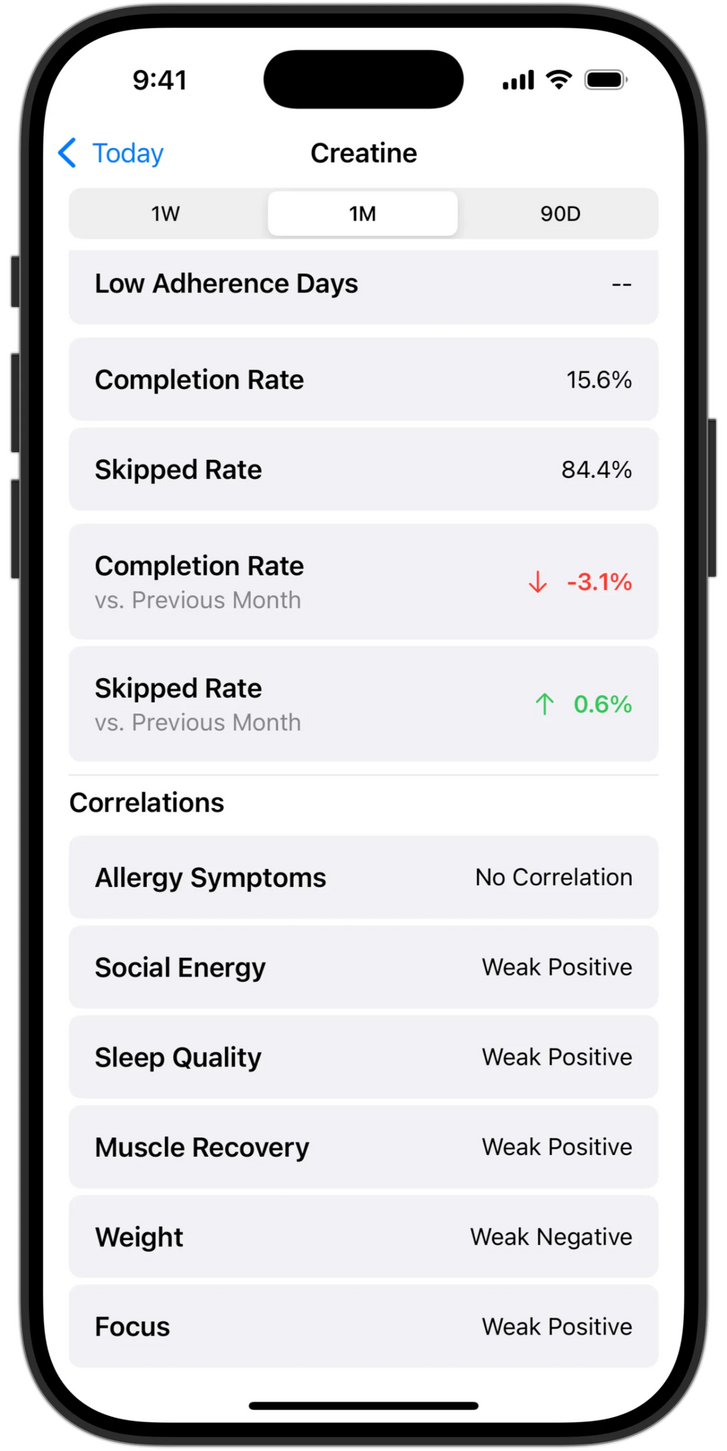
Task: Switch to the 90D range
Action: [x=559, y=214]
